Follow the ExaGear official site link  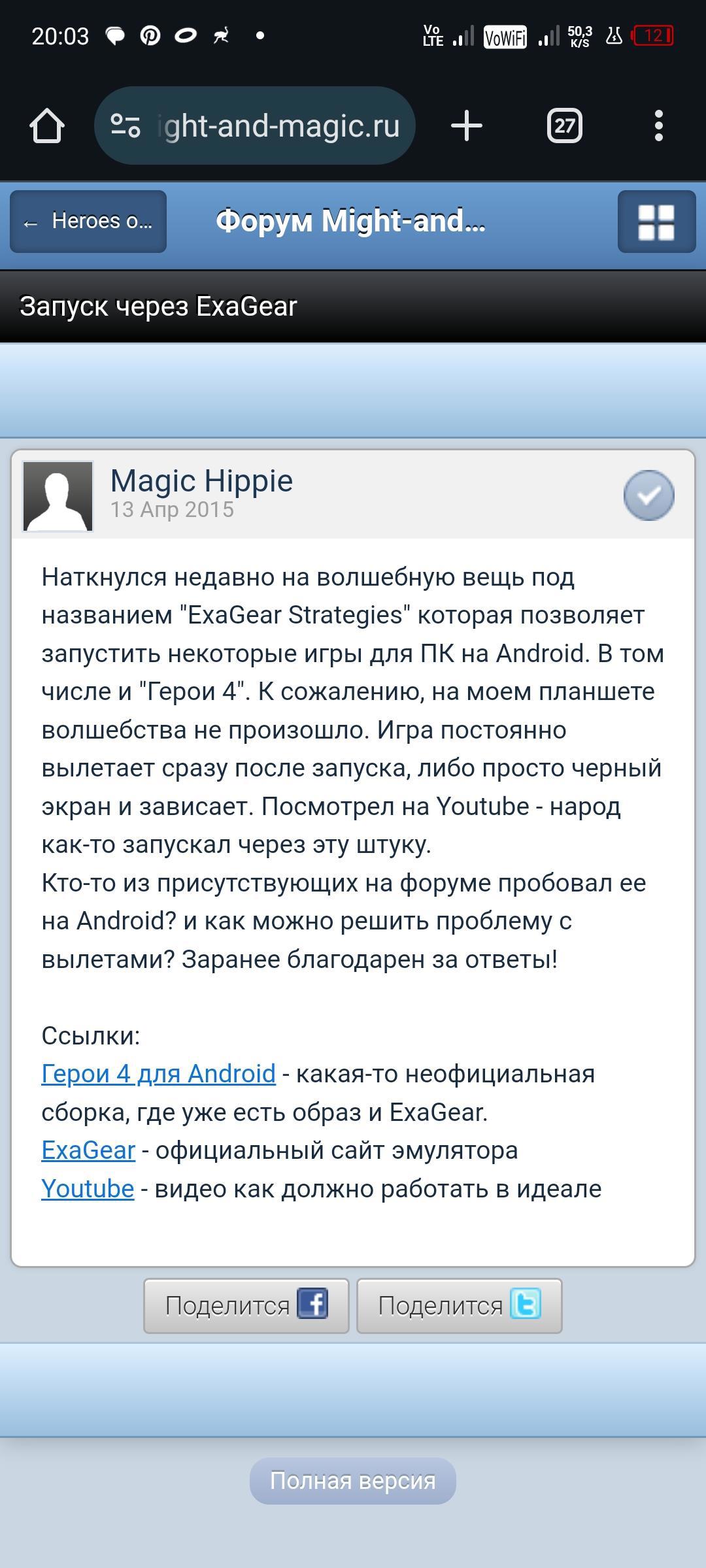[x=88, y=1150]
